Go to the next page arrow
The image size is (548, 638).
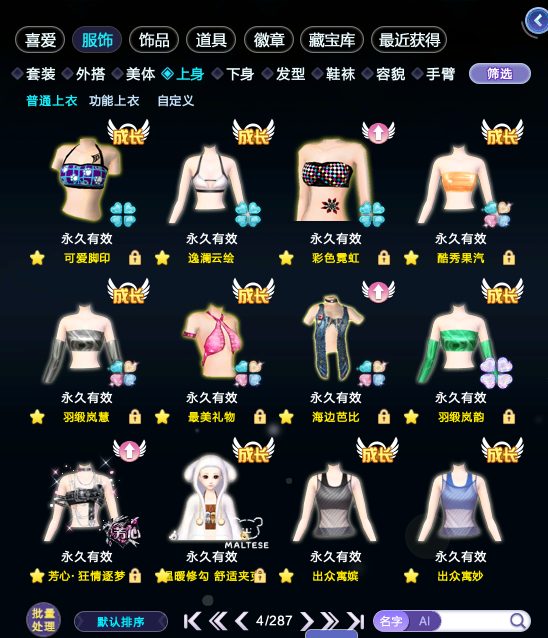click(307, 621)
